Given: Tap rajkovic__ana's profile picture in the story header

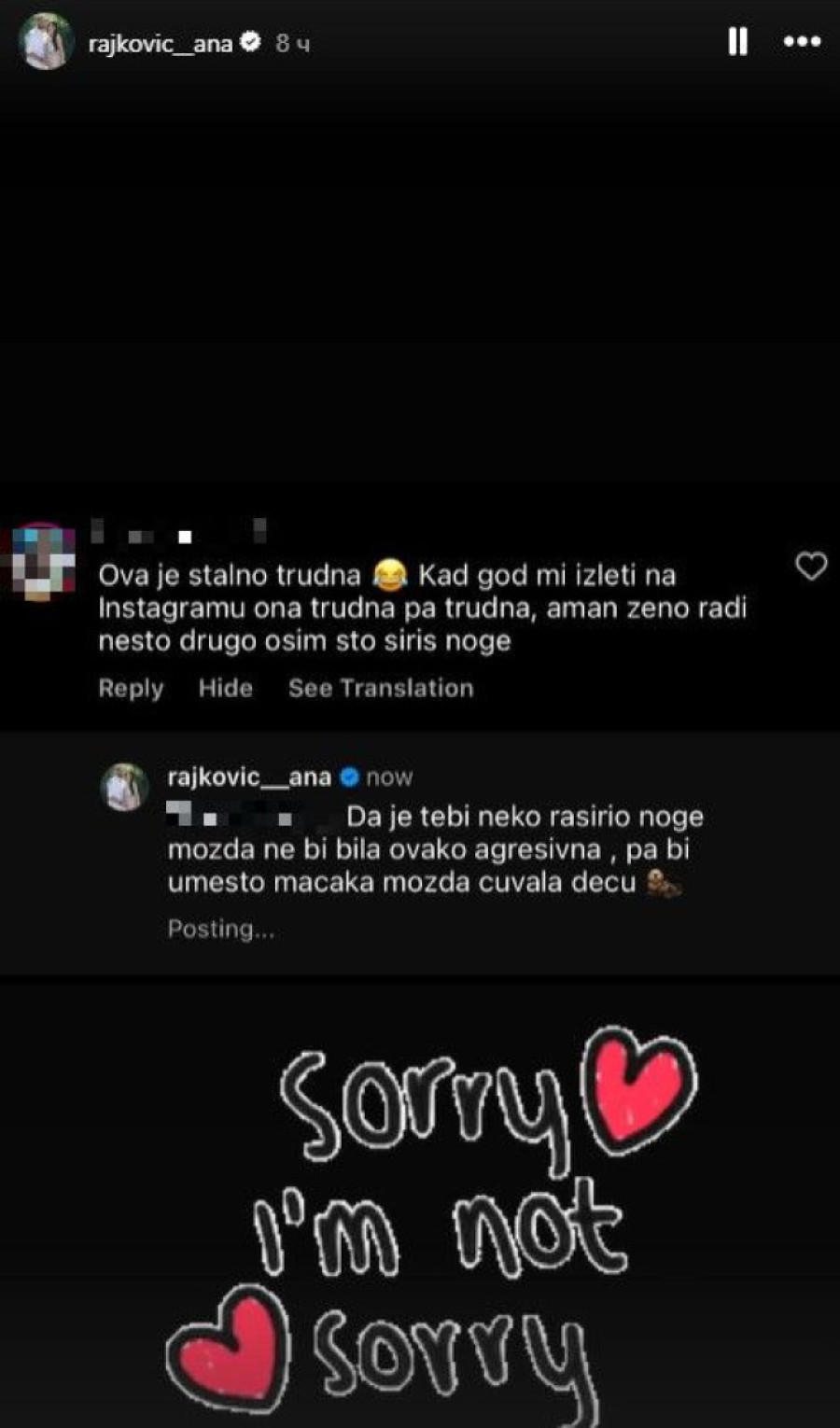Looking at the screenshot, I should click(45, 42).
